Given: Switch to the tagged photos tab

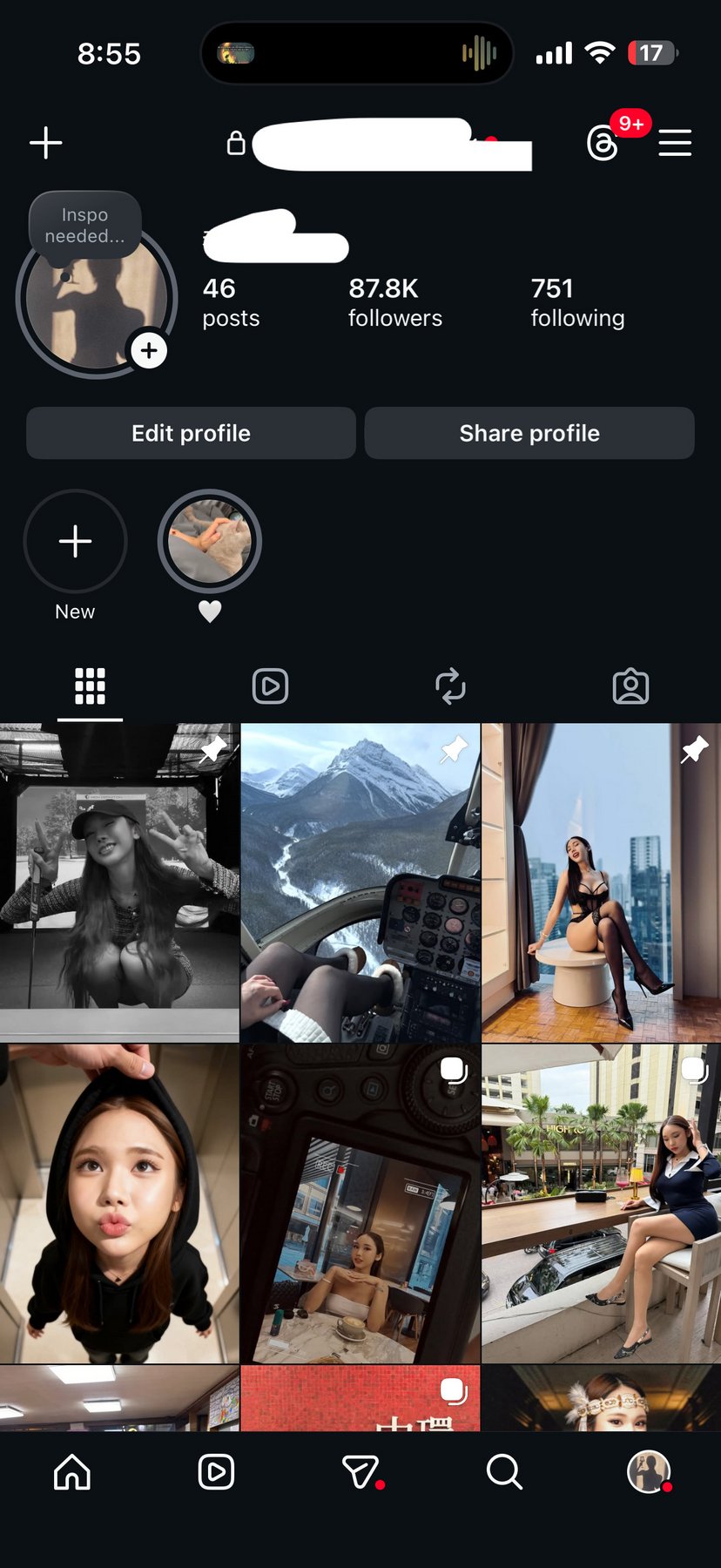Looking at the screenshot, I should (630, 686).
